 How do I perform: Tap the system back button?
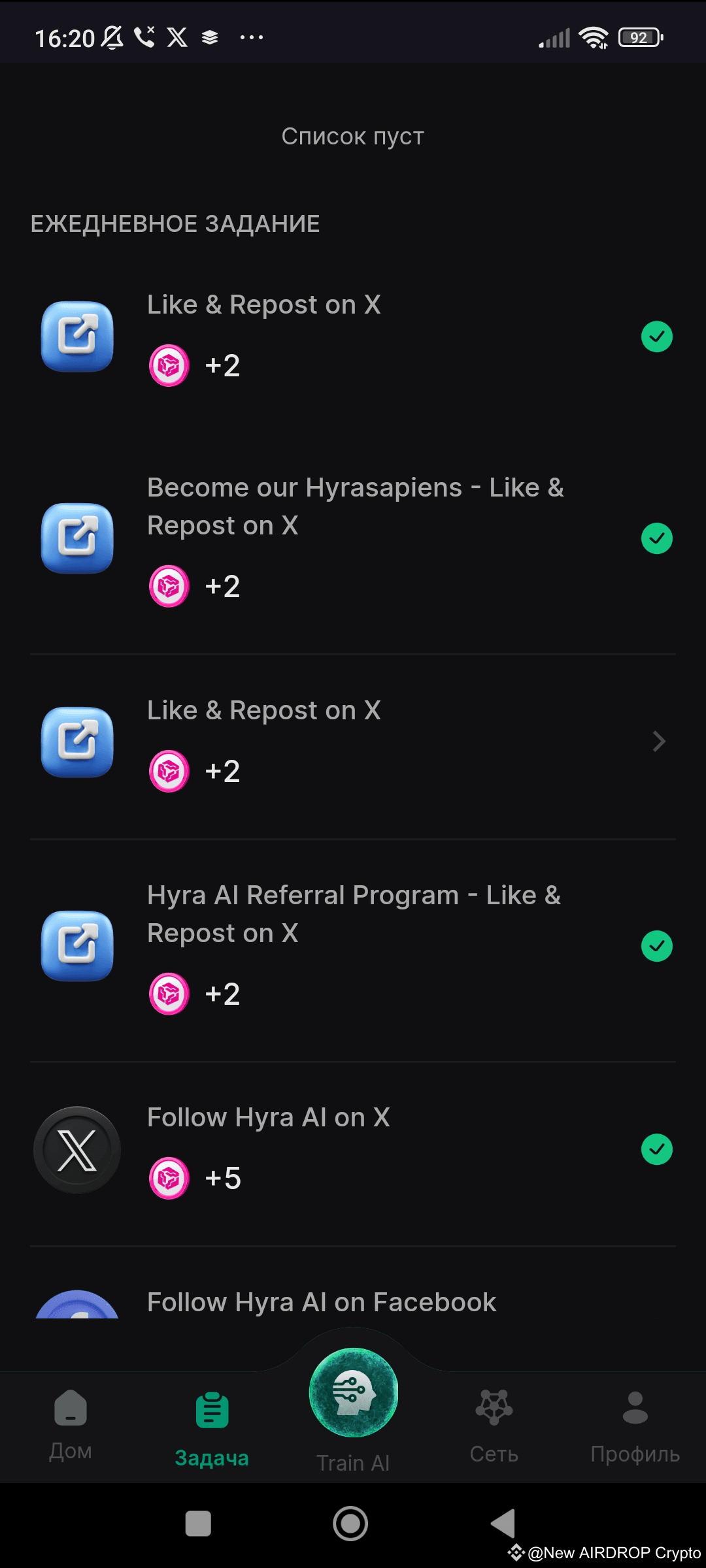tap(503, 1524)
